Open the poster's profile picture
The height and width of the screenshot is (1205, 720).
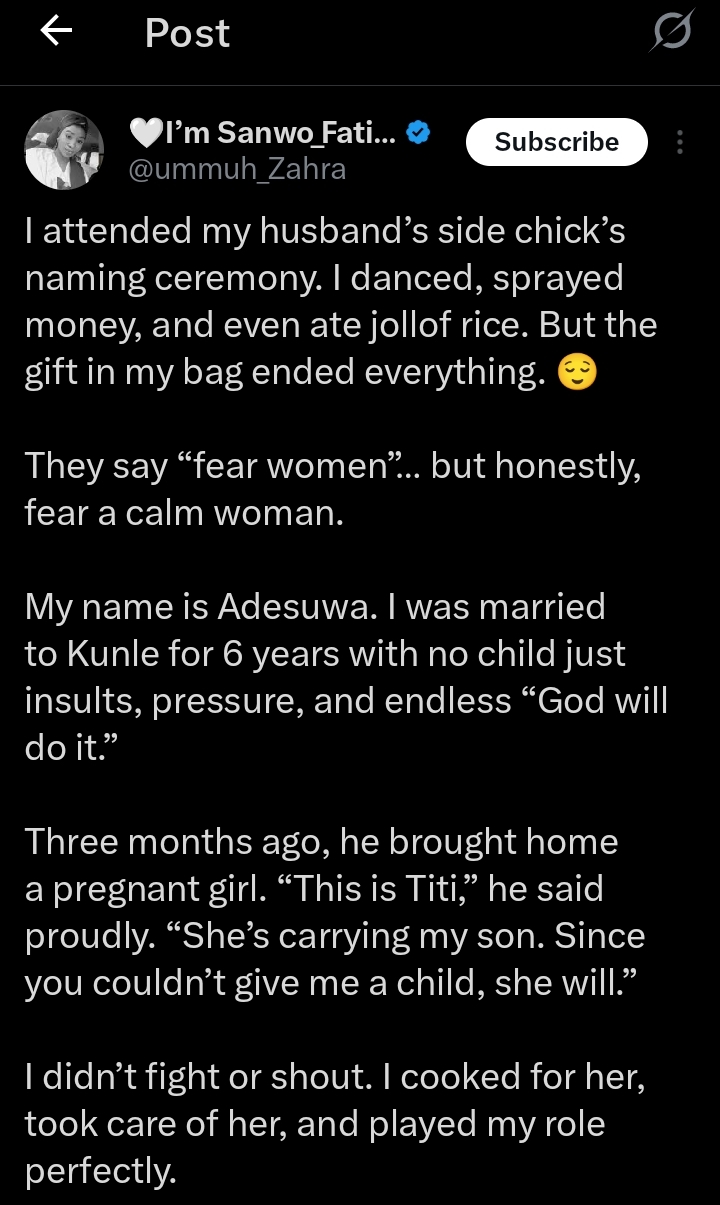tap(64, 150)
